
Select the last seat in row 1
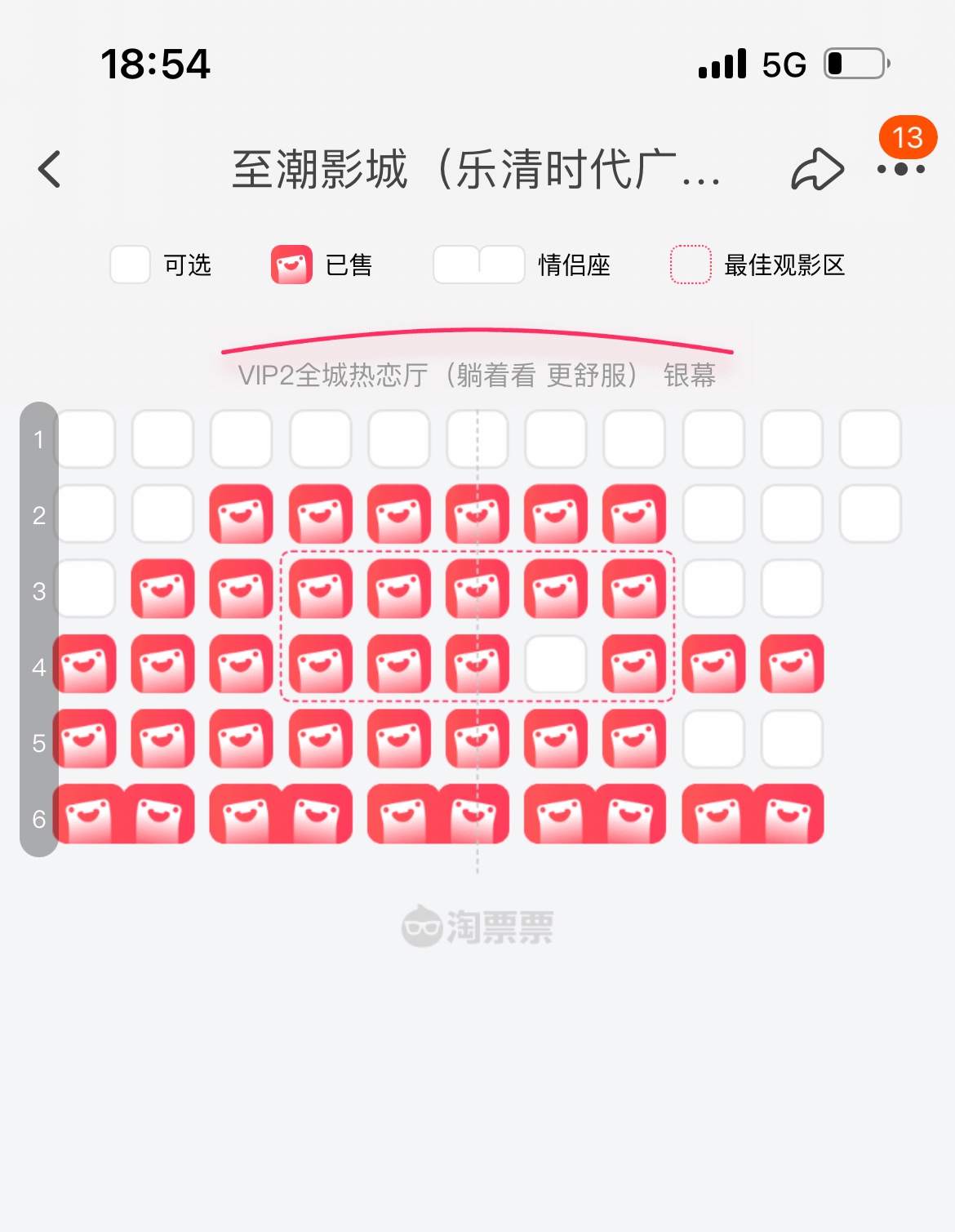tap(870, 439)
